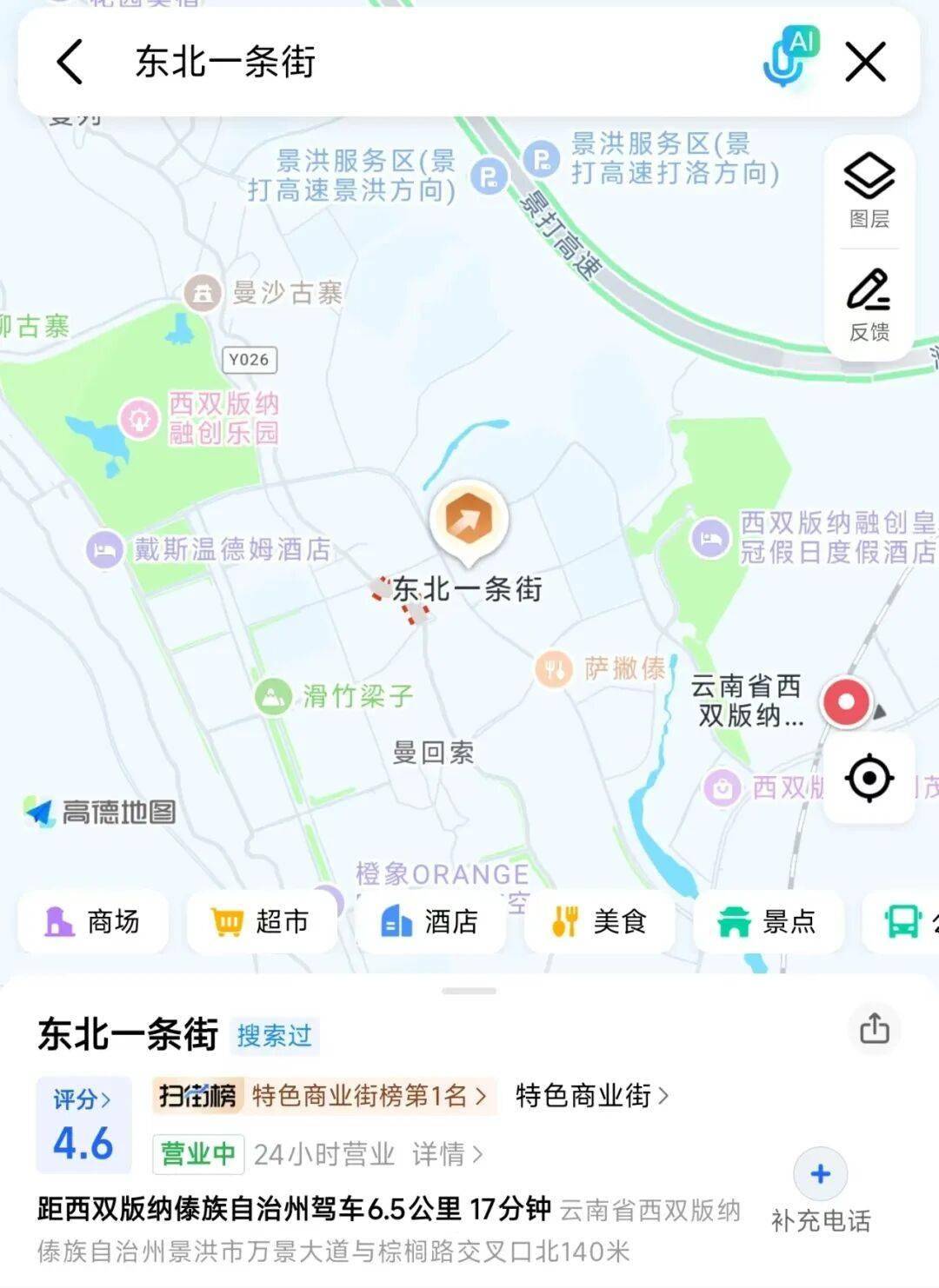Select the 东北一条街 map pin

pos(469,518)
